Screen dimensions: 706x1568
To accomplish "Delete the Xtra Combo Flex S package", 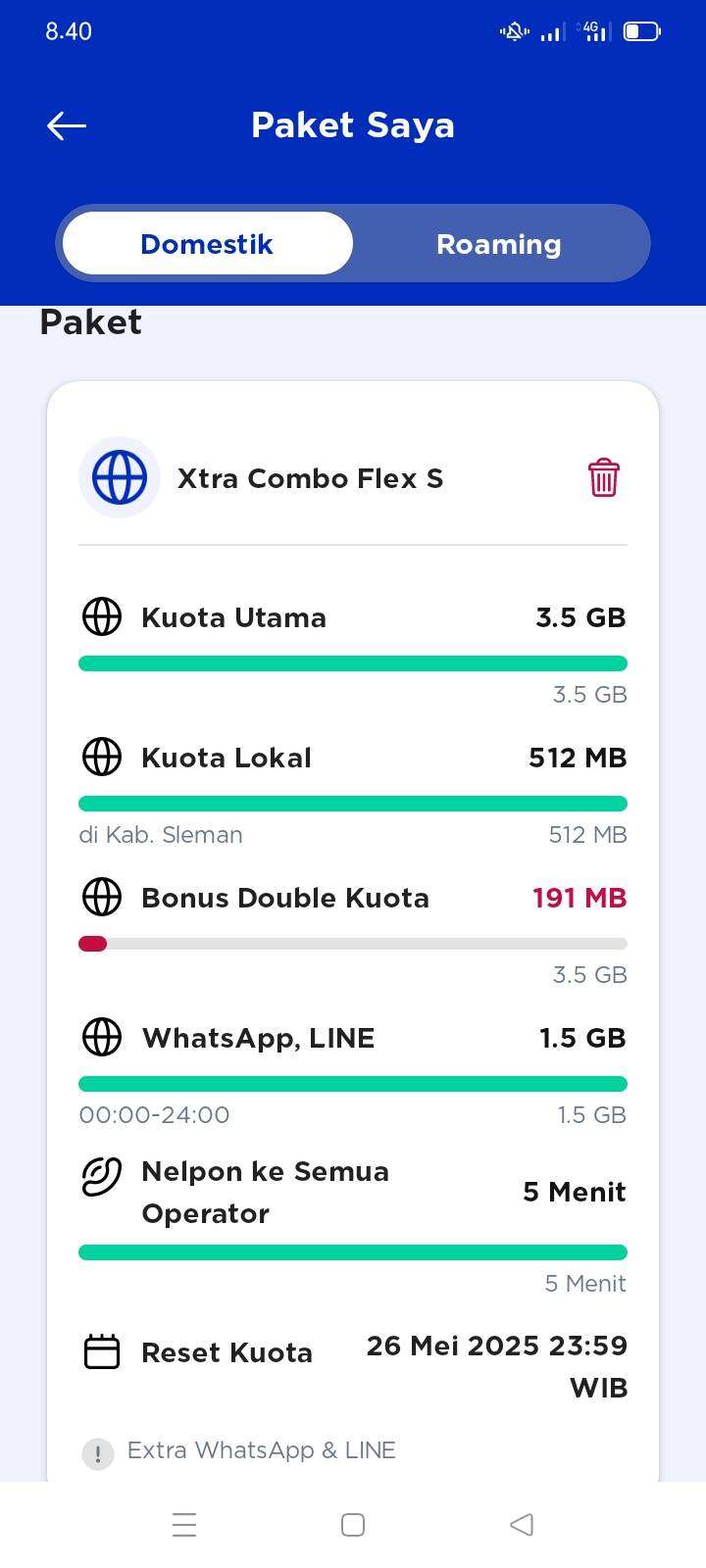I will click(x=603, y=478).
